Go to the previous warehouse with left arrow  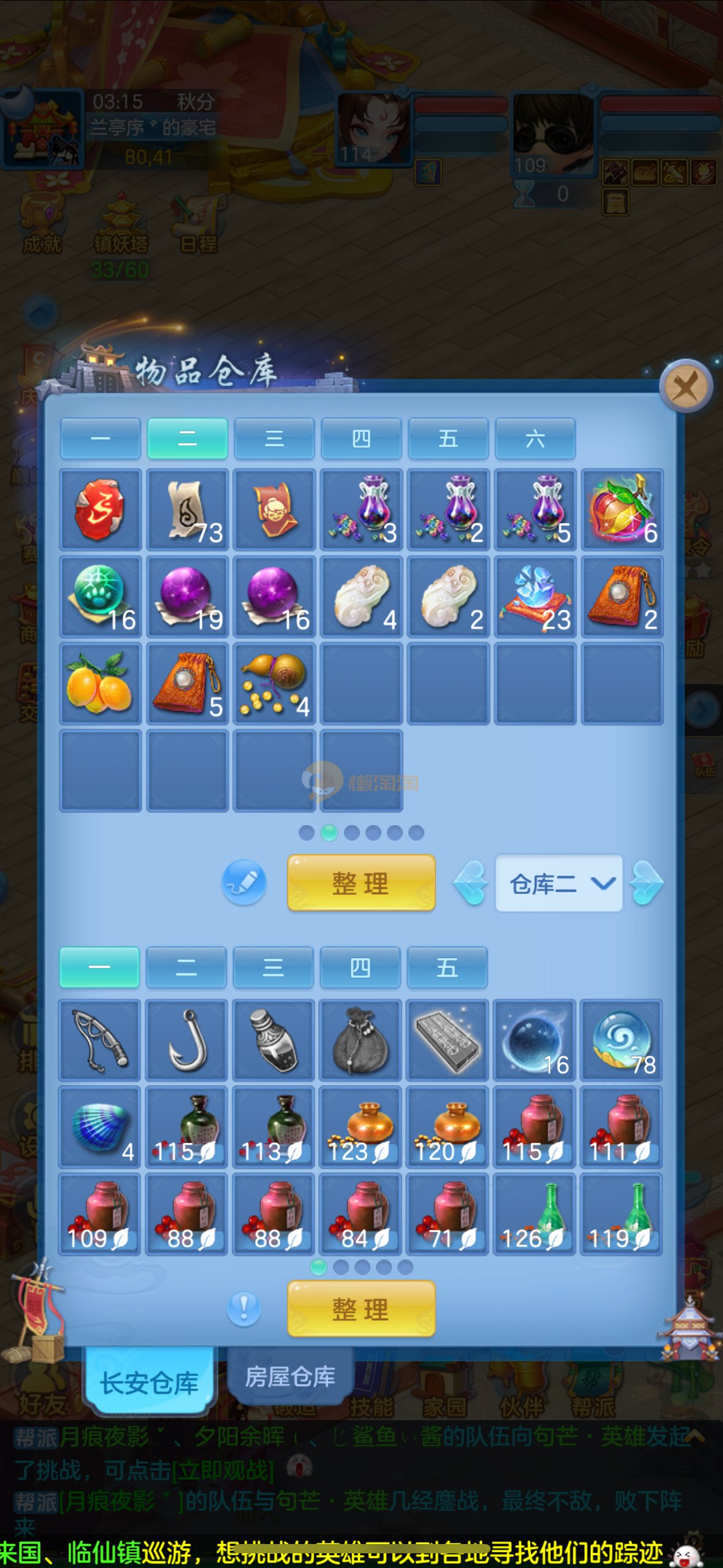pos(471,883)
